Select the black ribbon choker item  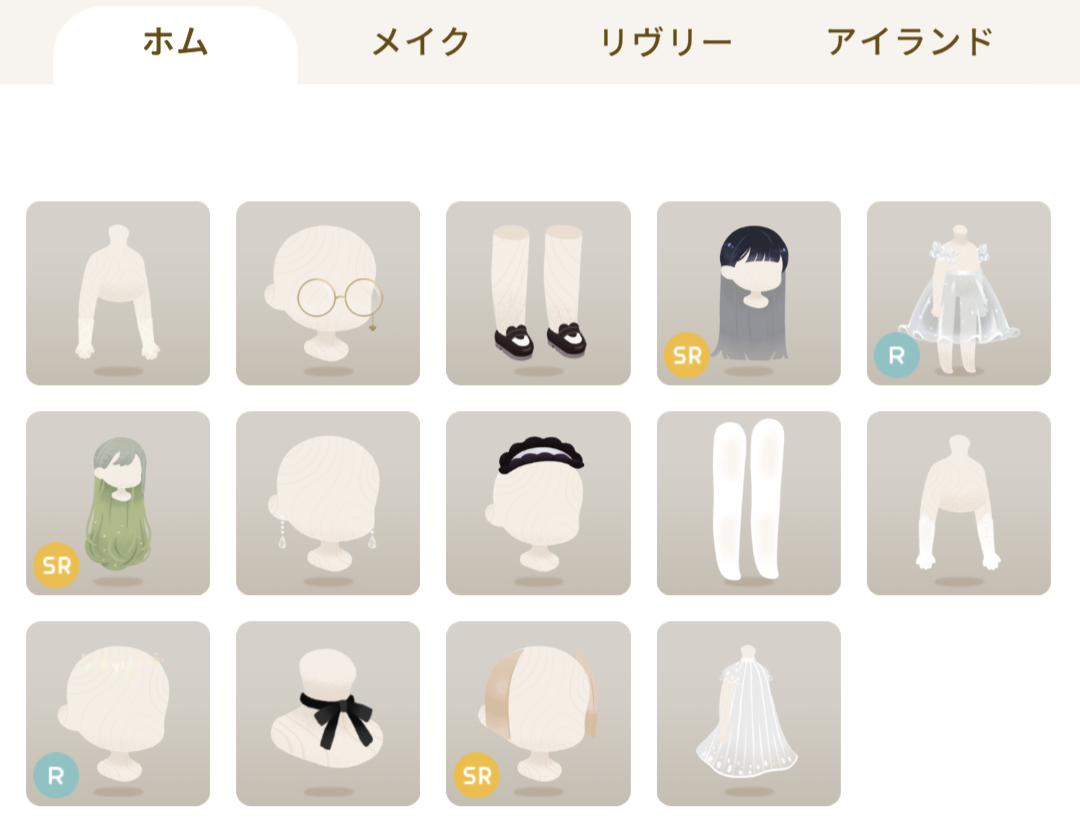(328, 713)
